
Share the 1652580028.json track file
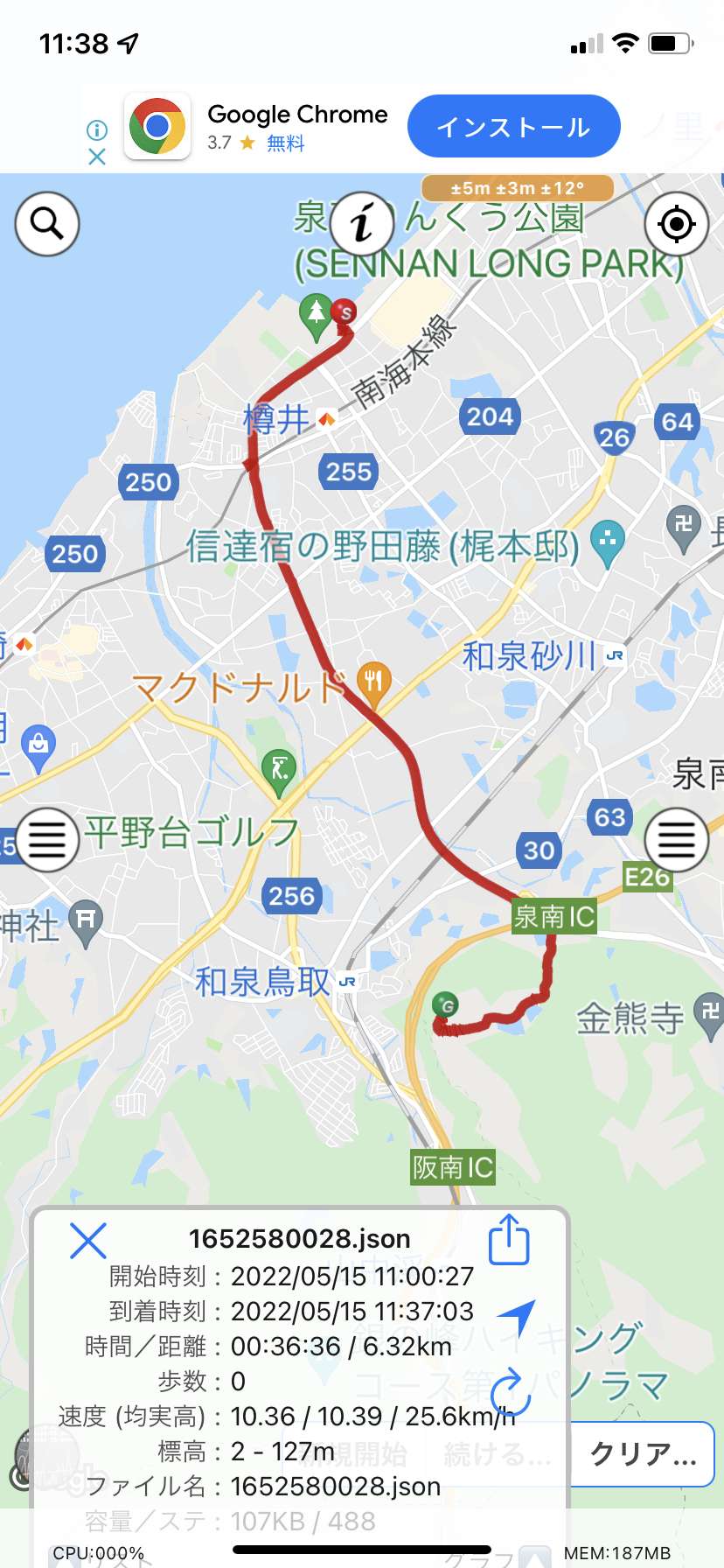coord(509,1239)
